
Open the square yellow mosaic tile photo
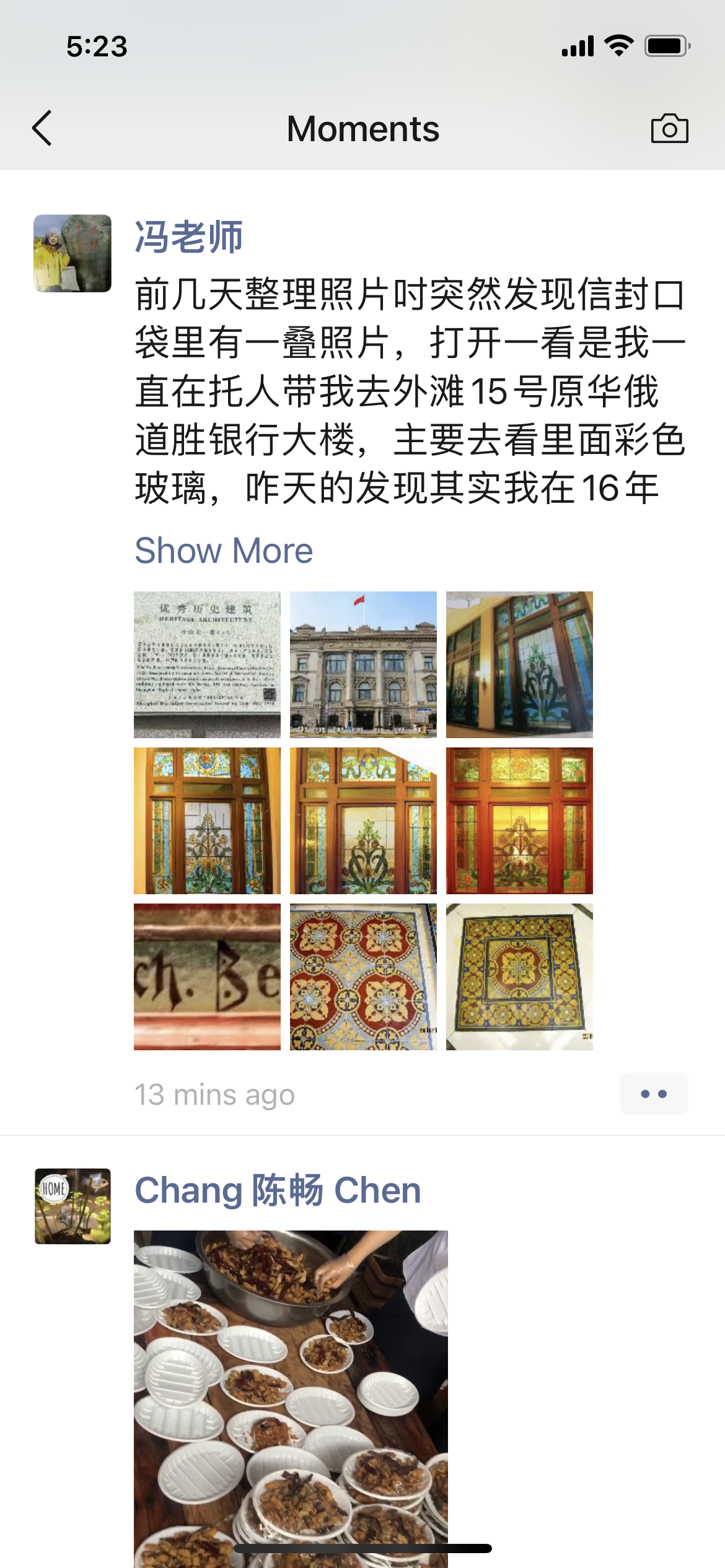[519, 977]
